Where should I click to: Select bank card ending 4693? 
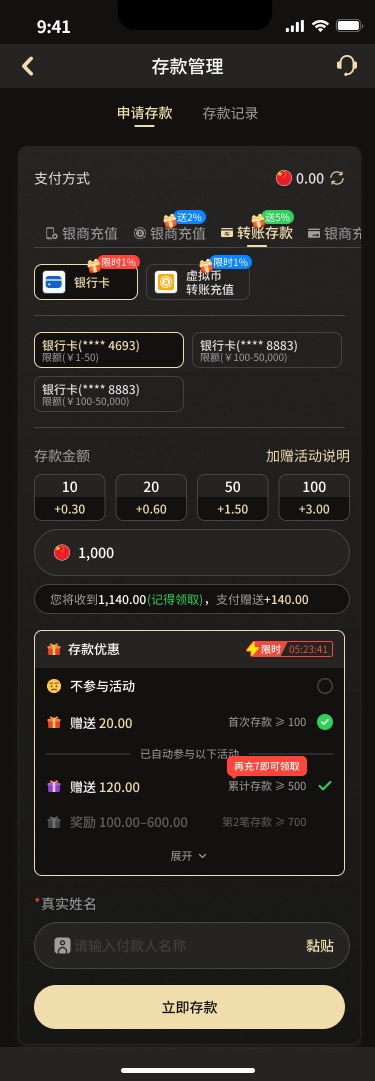pos(109,350)
